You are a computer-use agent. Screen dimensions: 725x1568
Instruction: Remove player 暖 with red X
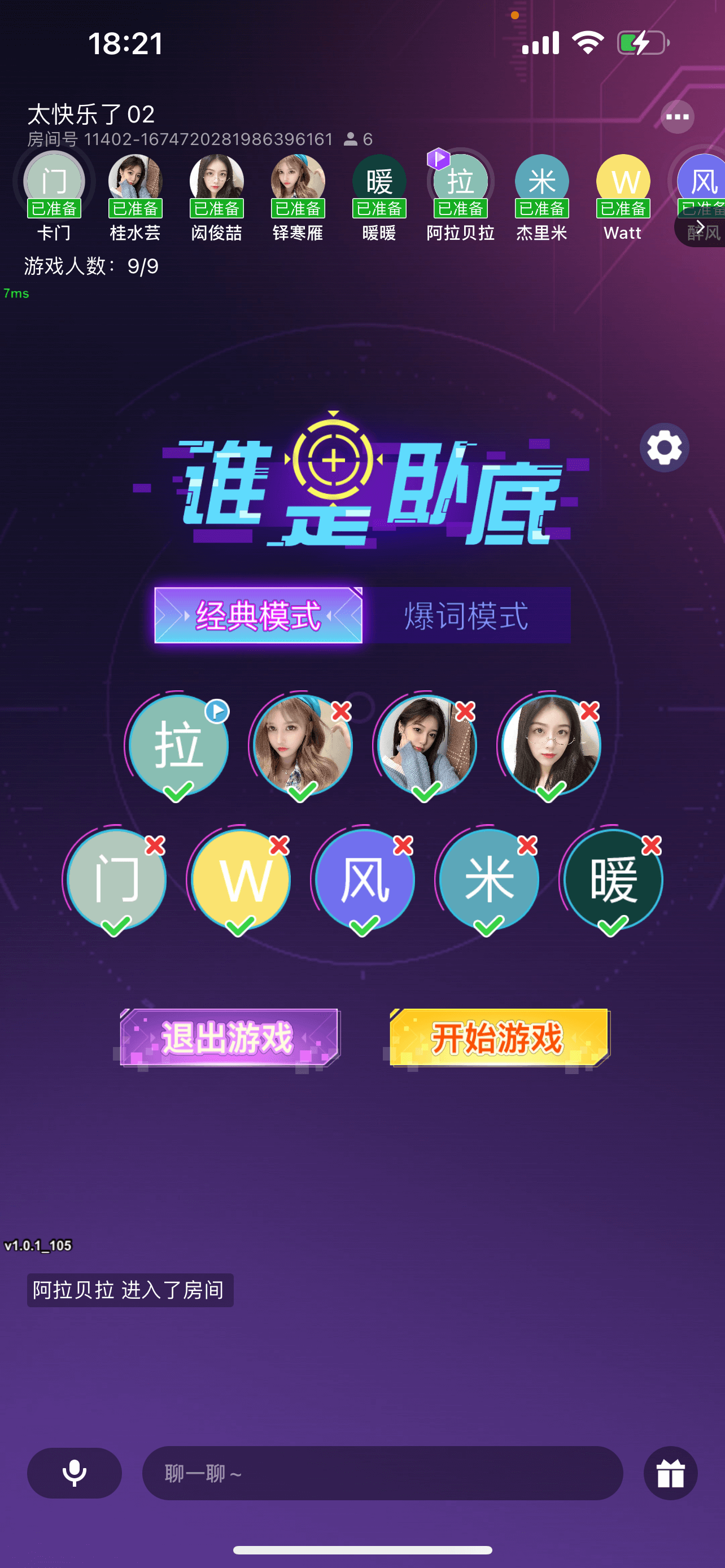point(652,845)
